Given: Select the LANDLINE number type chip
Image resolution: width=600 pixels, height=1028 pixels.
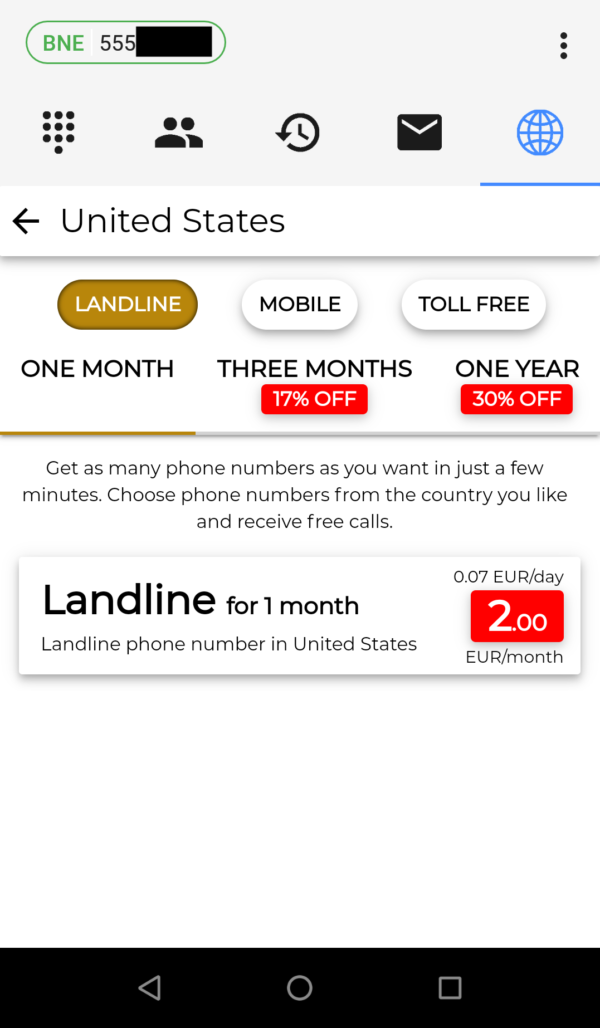Looking at the screenshot, I should 127,304.
